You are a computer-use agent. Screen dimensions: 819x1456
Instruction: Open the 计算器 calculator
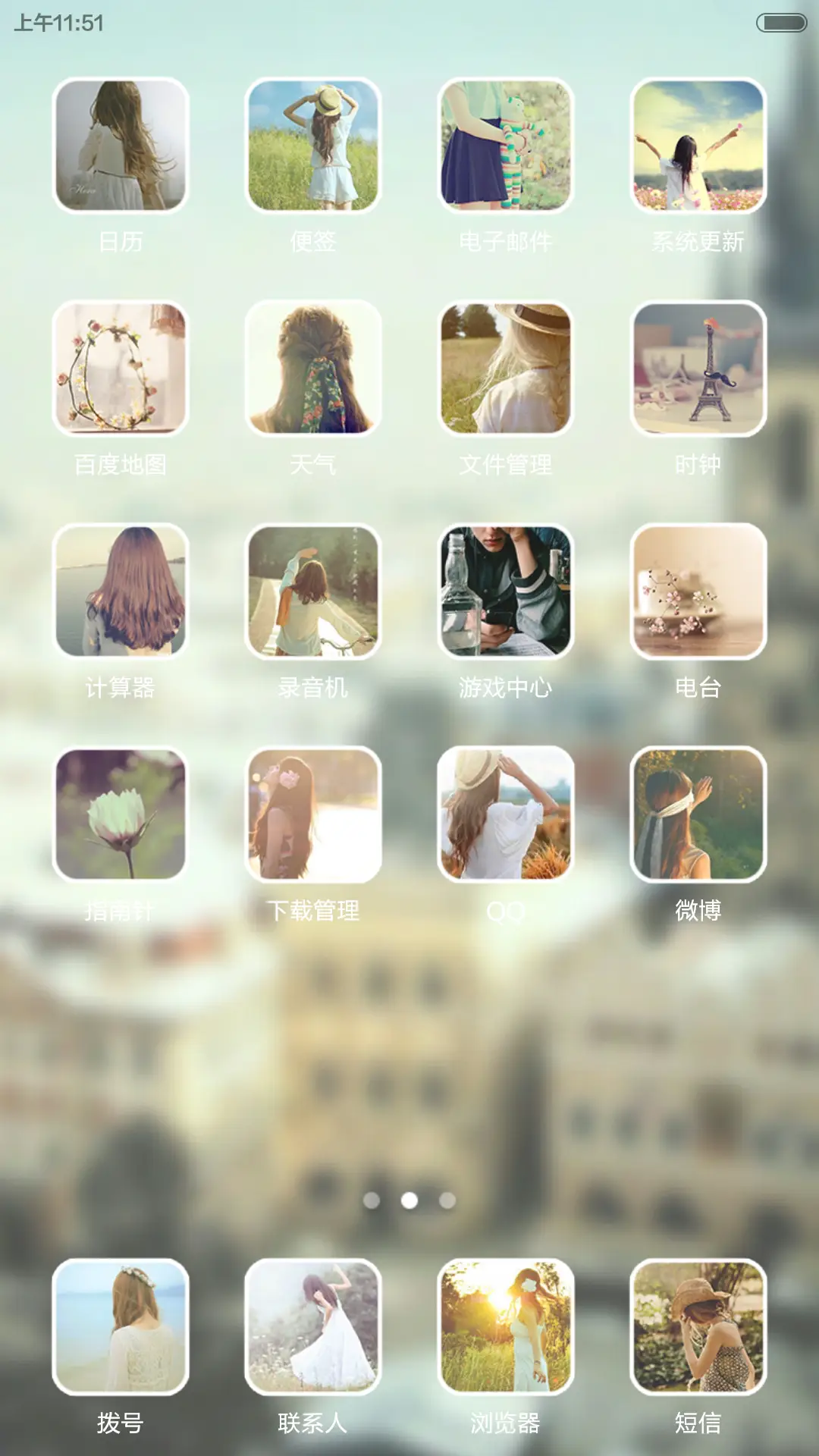coord(121,591)
